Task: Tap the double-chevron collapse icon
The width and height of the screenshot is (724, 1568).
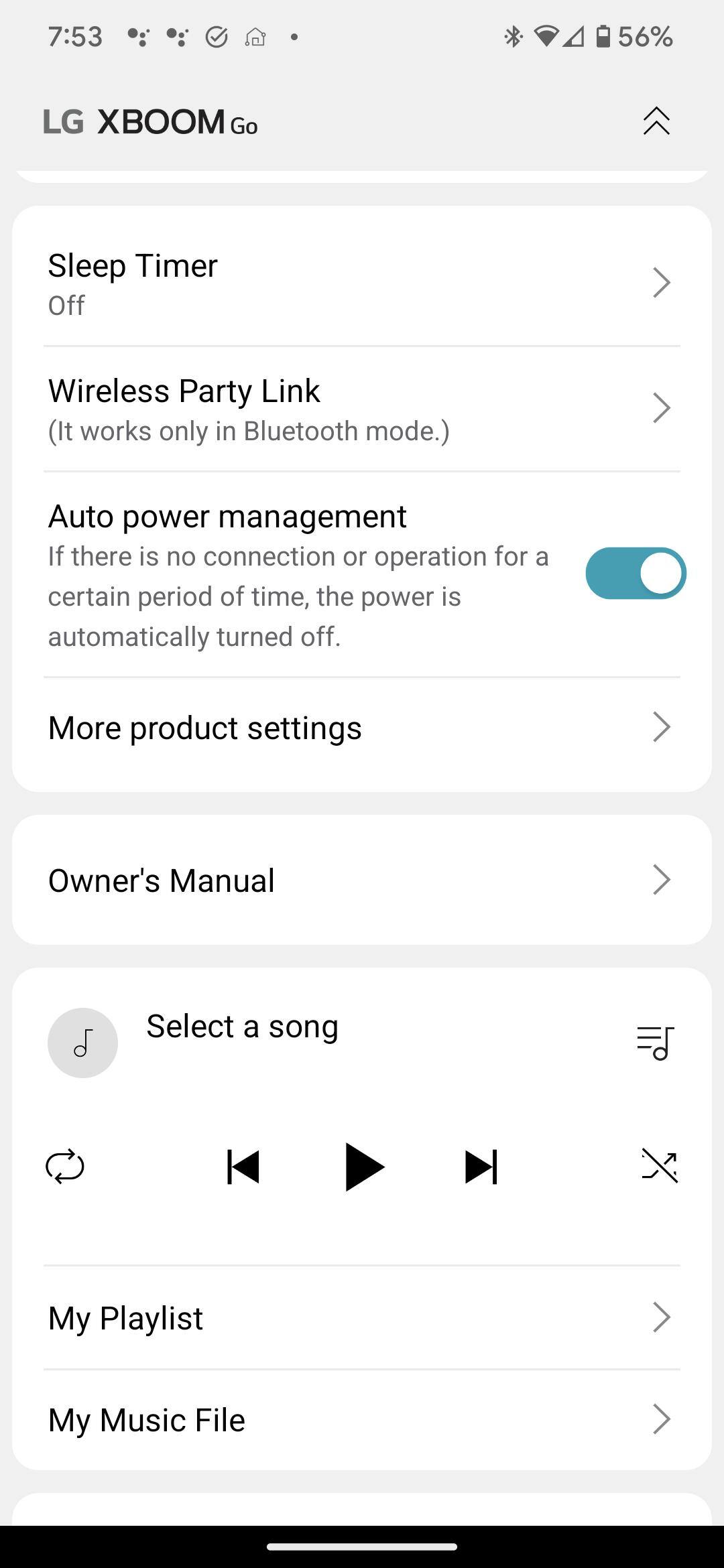Action: click(656, 121)
